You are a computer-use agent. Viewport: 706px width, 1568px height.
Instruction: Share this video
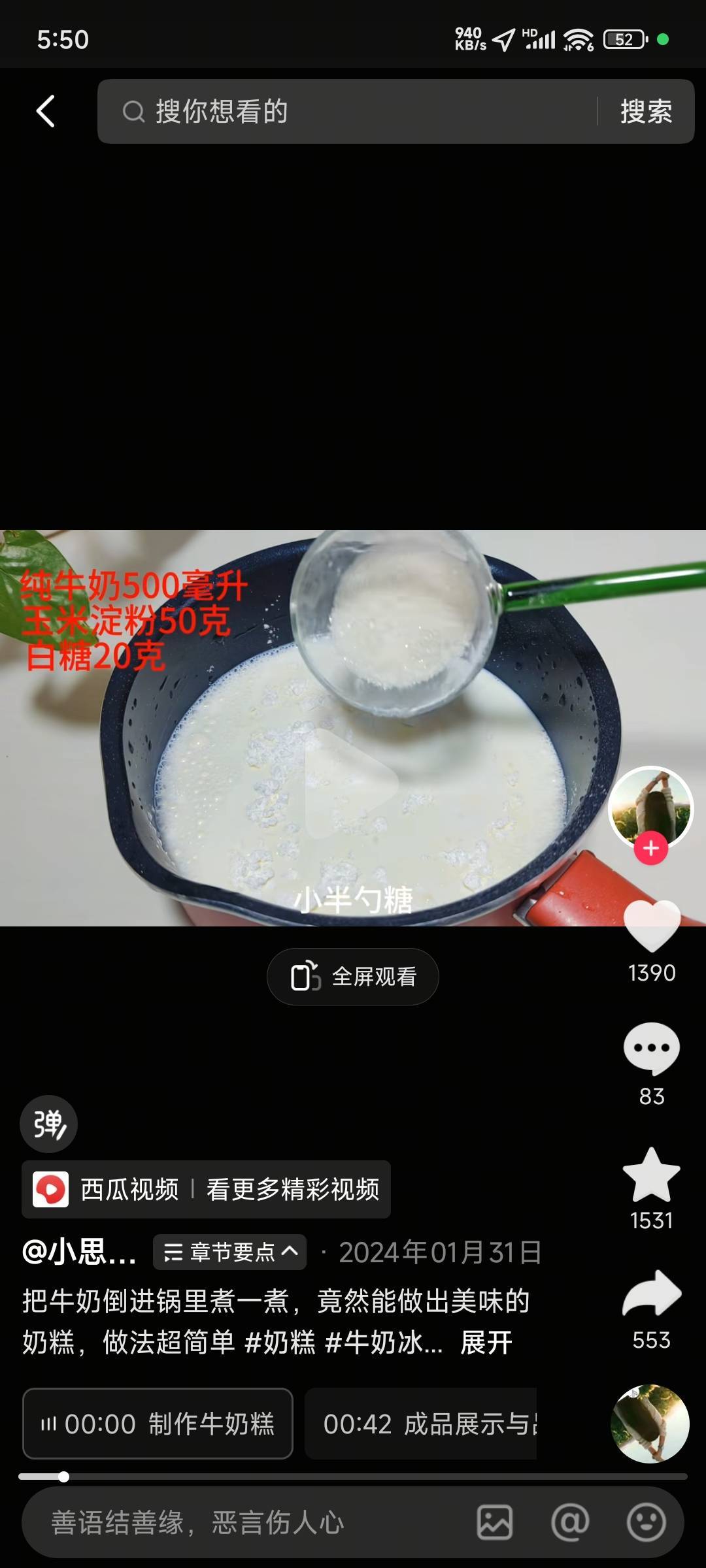(x=651, y=1294)
